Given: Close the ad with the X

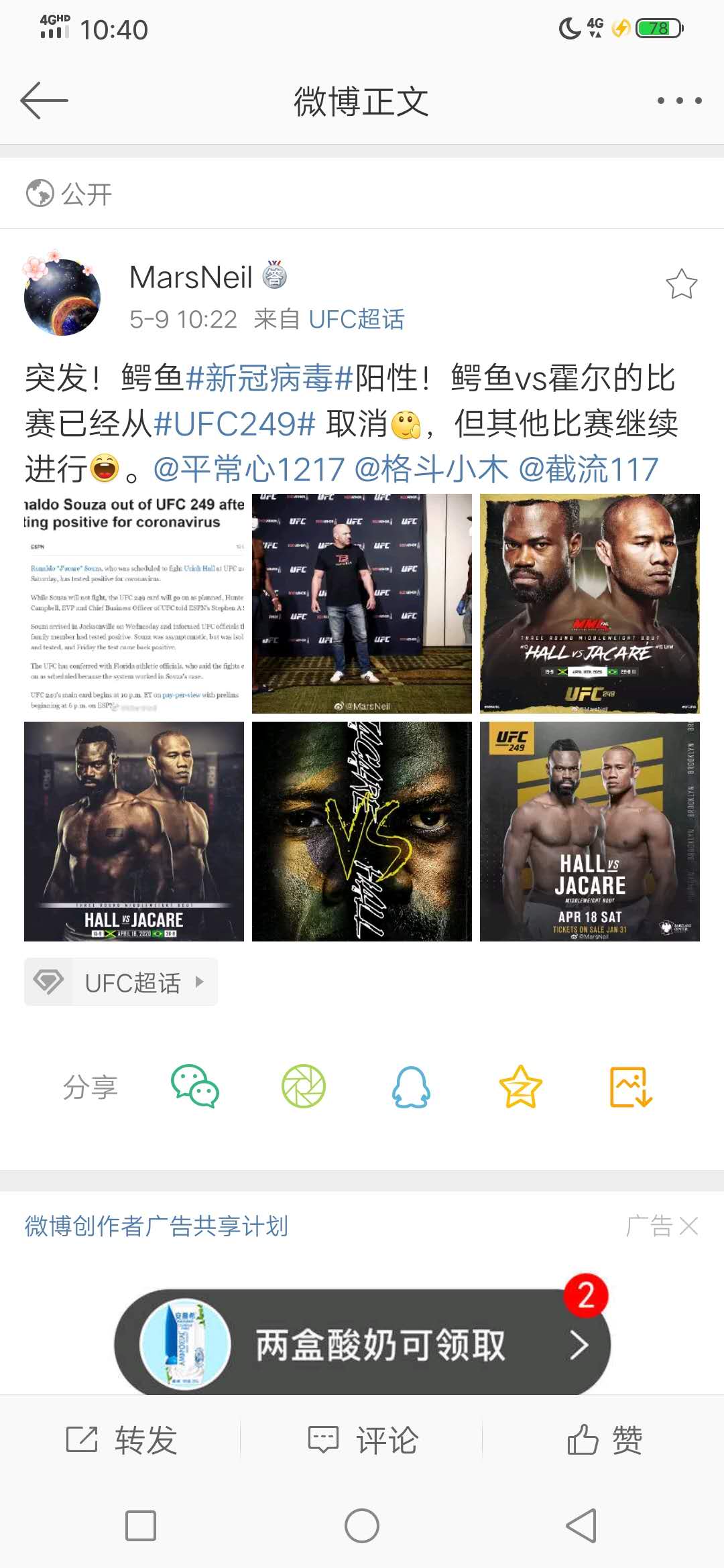Looking at the screenshot, I should click(x=688, y=1226).
